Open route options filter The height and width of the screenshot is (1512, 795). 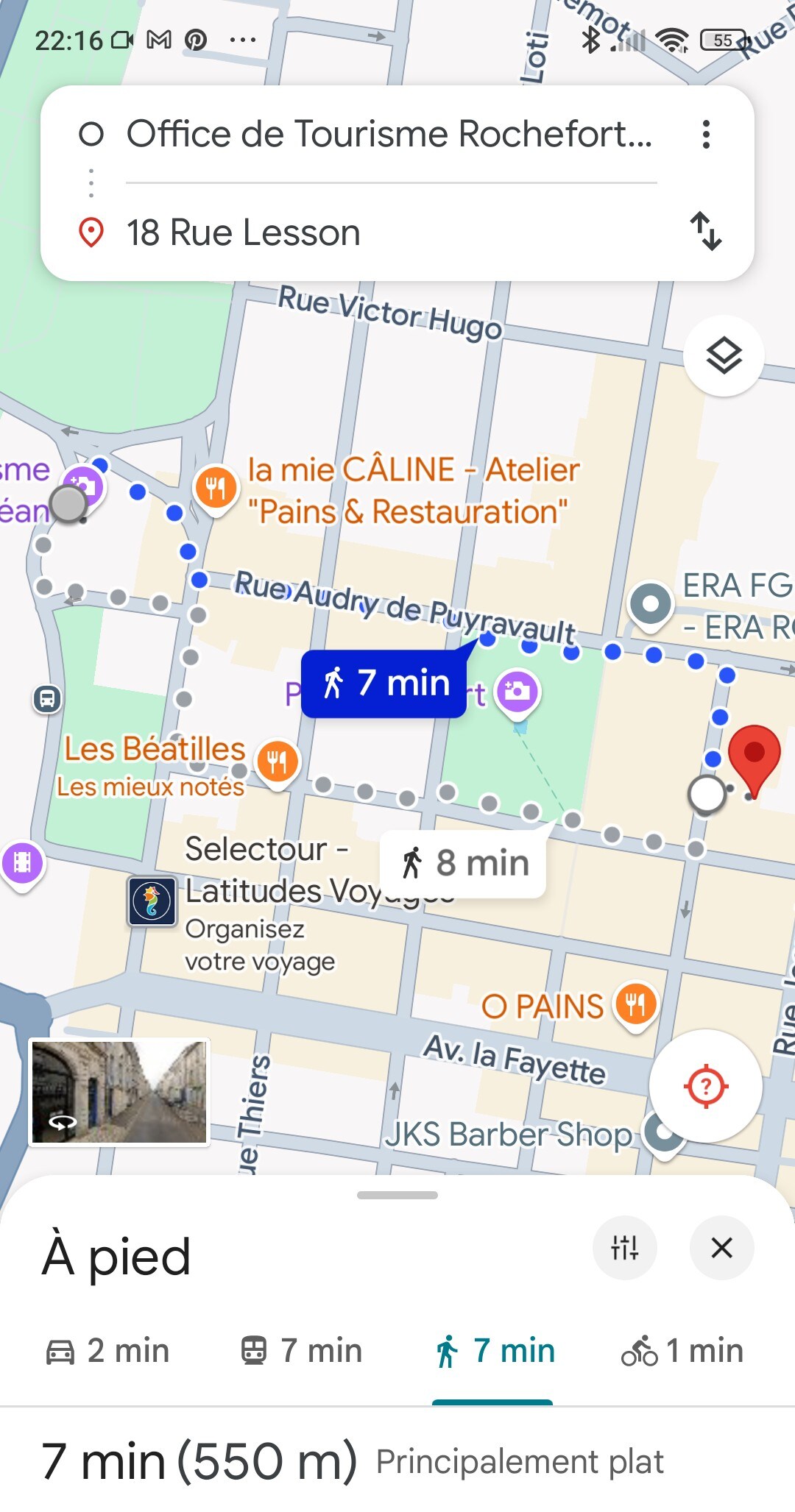pos(624,1248)
